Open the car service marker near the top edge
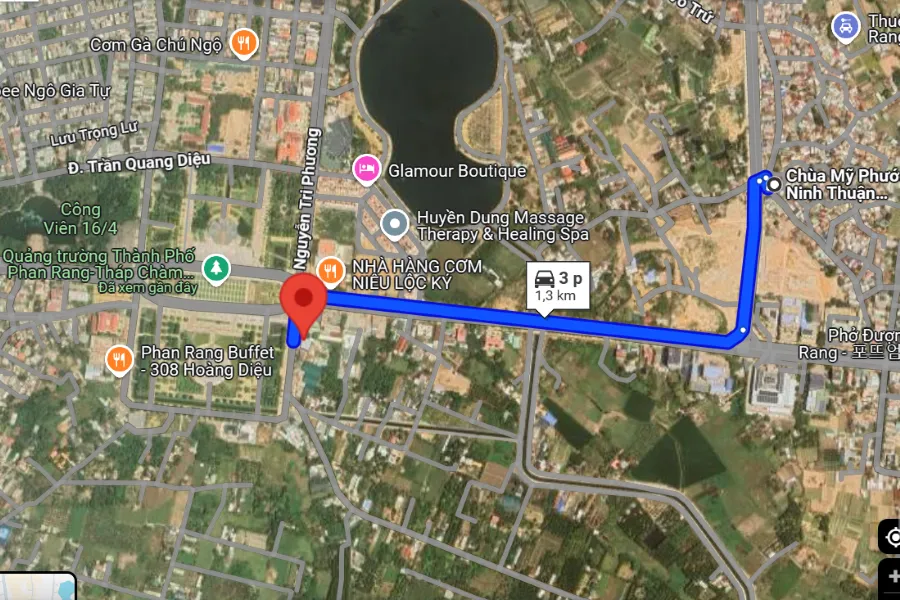Viewport: 900px width, 600px height. [x=846, y=26]
